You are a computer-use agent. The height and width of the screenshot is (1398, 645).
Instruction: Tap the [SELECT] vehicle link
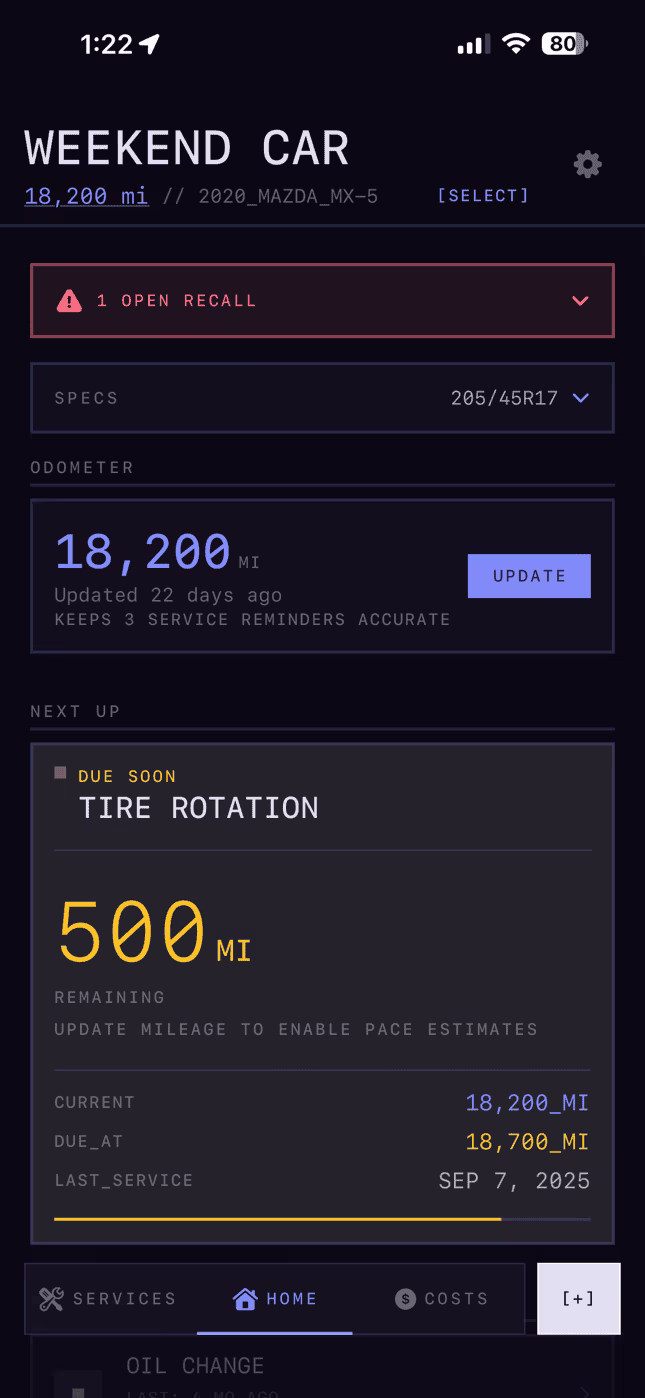483,196
